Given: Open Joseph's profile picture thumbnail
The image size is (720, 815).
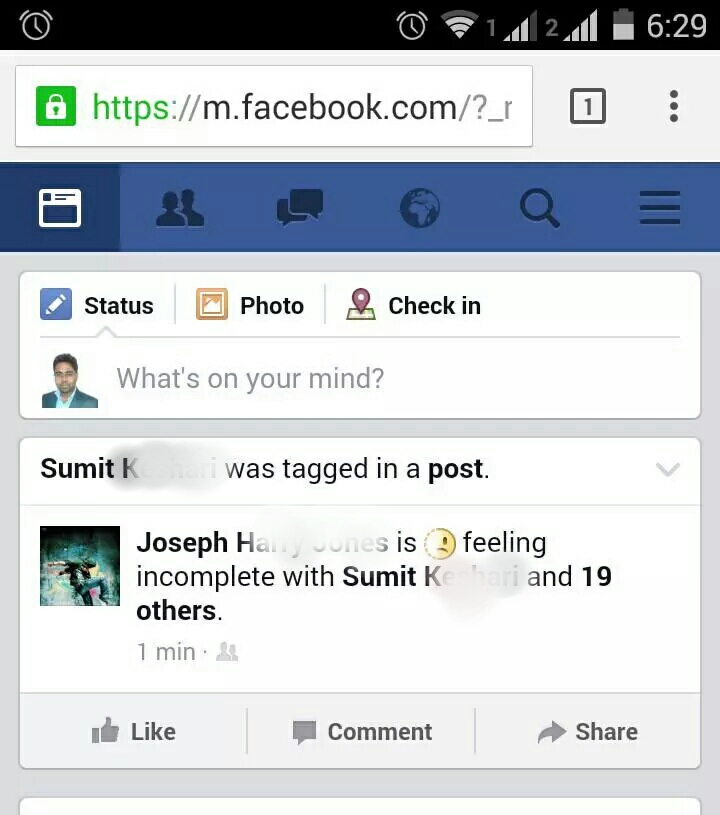Looking at the screenshot, I should 80,566.
